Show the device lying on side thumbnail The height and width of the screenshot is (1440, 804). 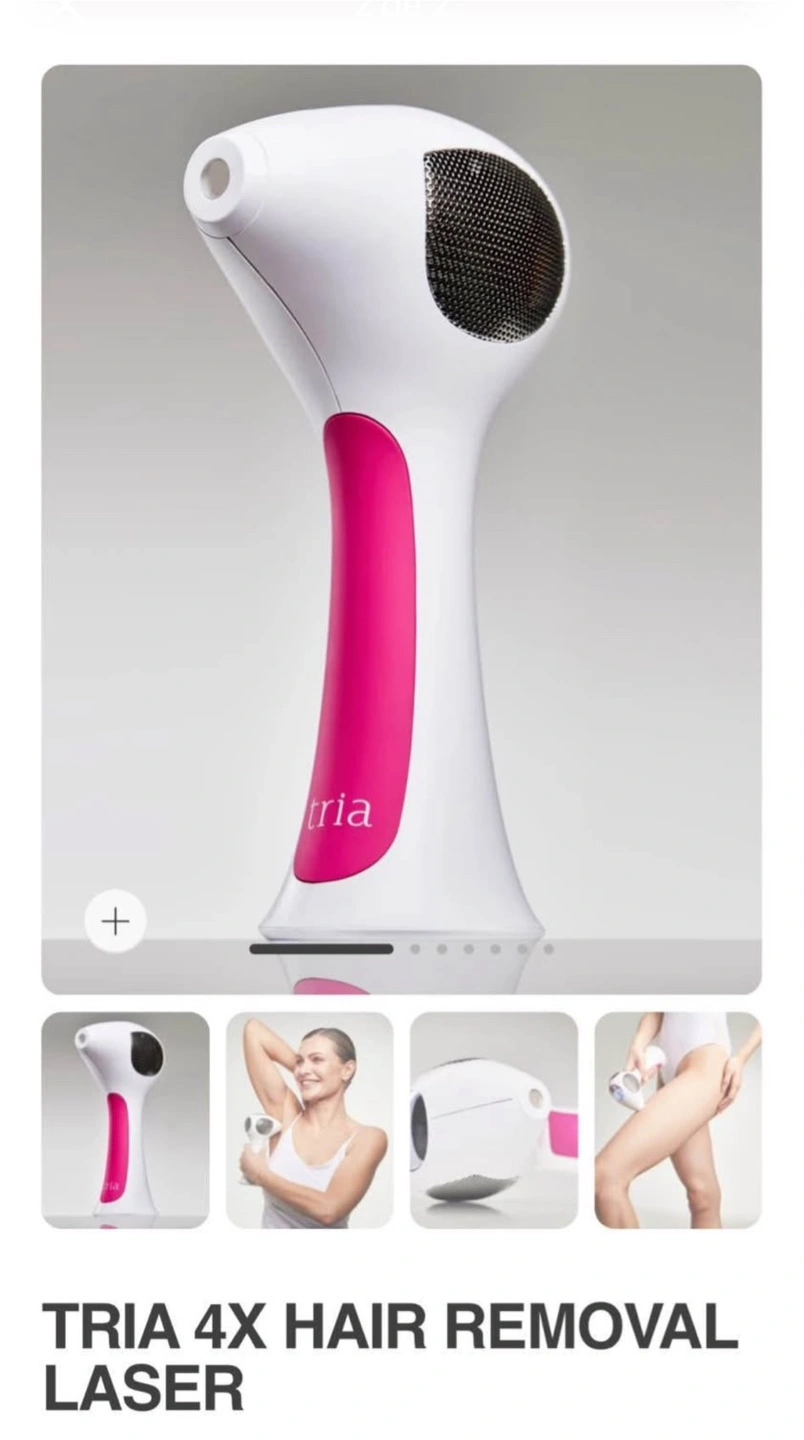point(494,1120)
